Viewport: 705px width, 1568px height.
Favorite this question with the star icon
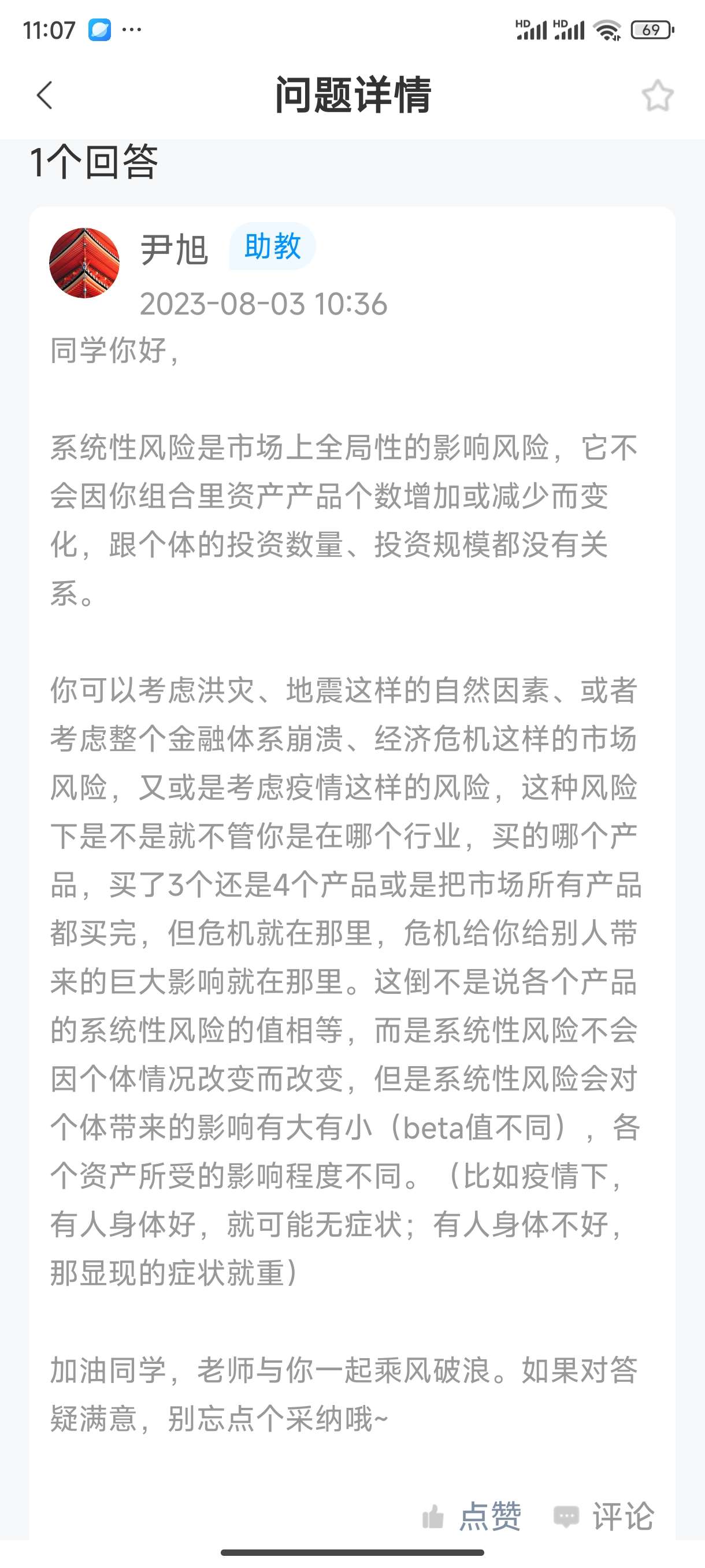click(x=658, y=95)
